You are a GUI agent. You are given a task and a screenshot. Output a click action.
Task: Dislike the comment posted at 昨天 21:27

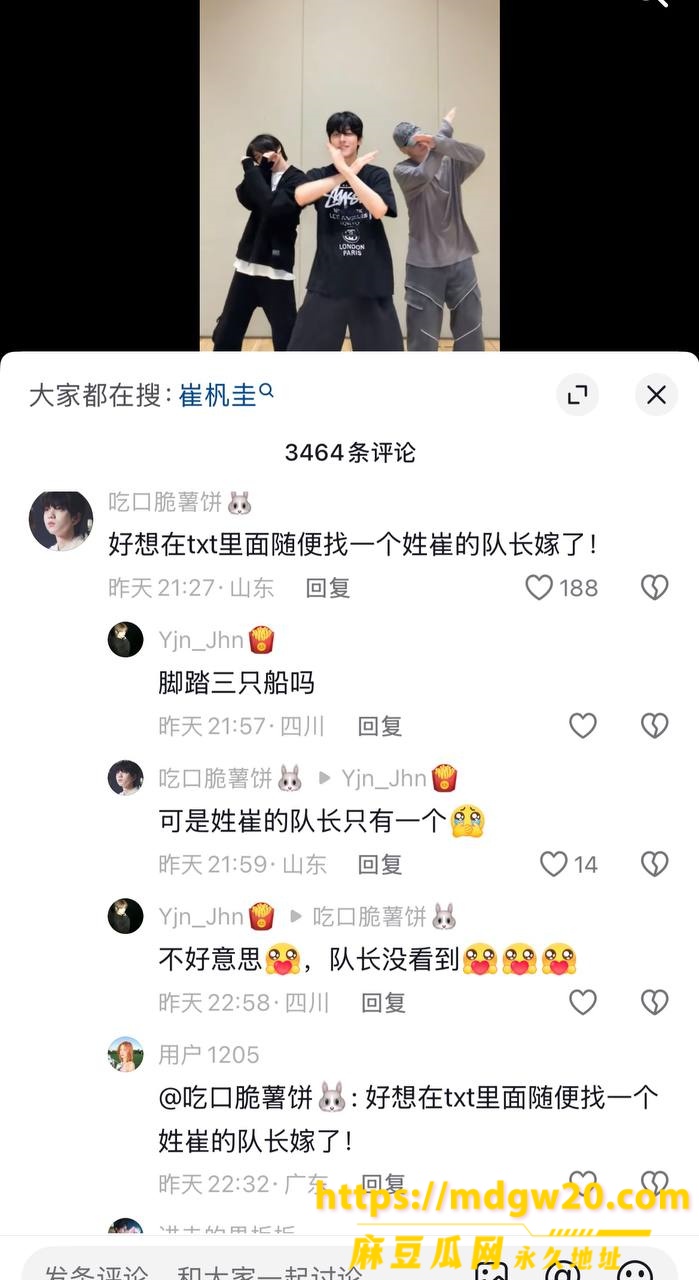tap(654, 587)
